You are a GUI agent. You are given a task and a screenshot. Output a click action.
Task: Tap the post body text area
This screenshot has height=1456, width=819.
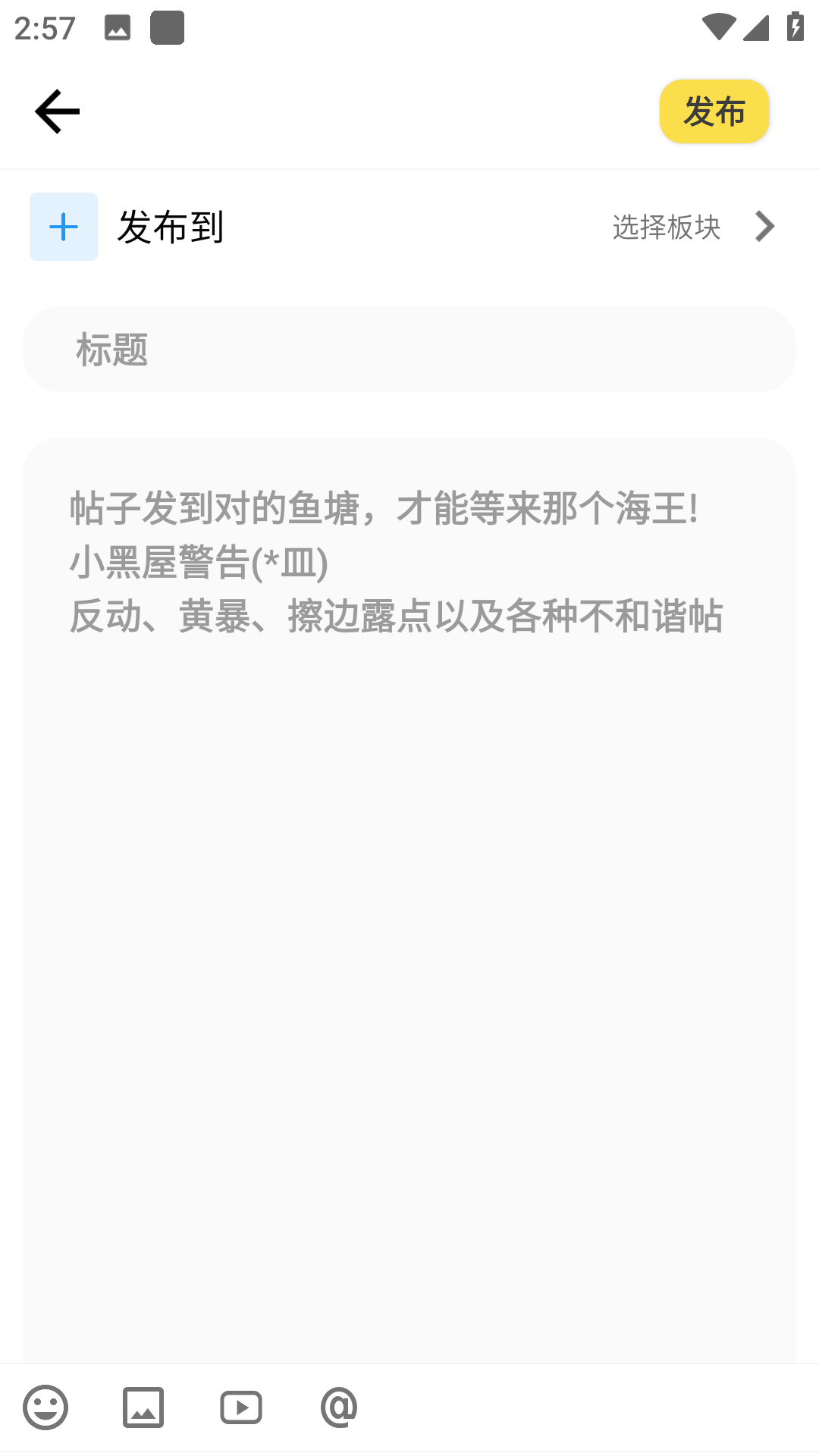coord(409,834)
